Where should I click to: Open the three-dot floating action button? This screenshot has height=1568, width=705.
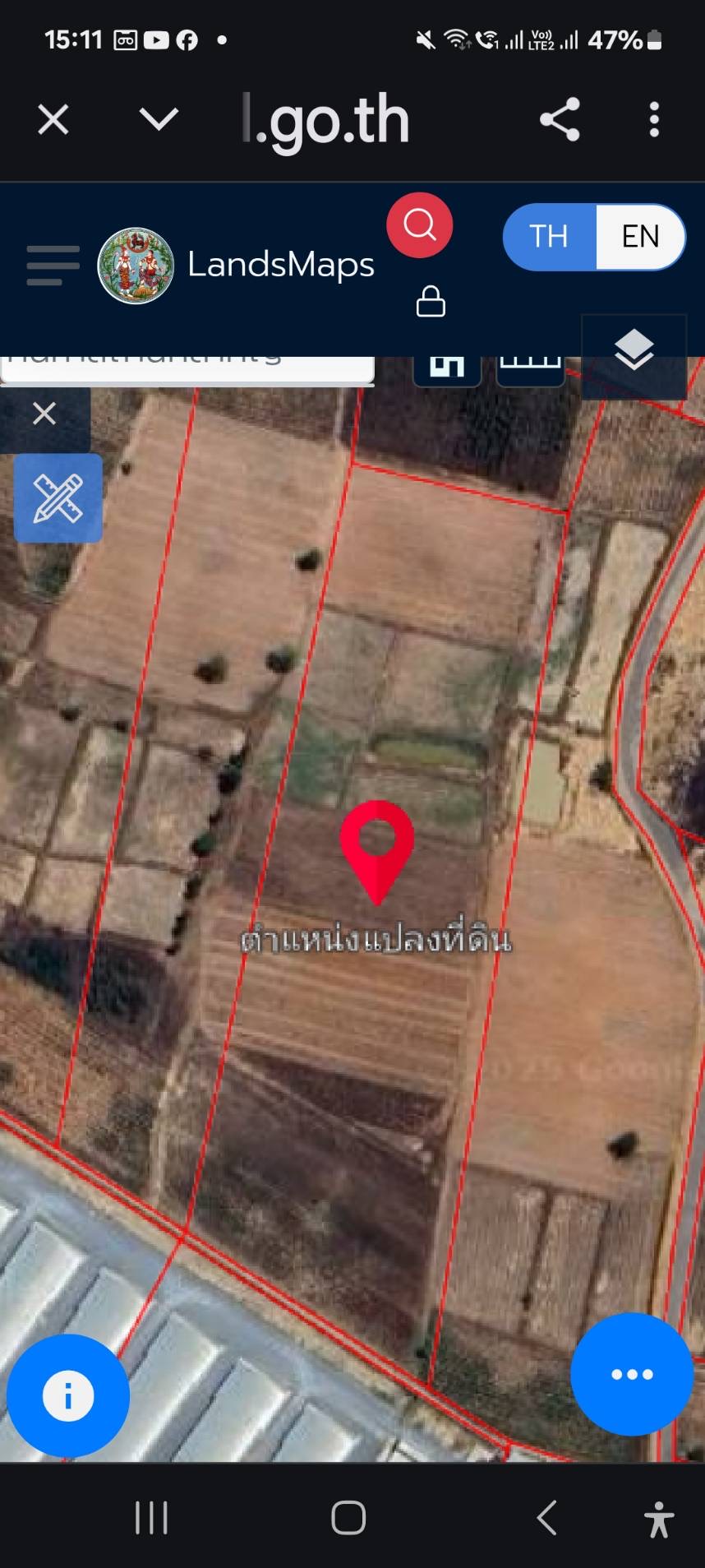(632, 1374)
